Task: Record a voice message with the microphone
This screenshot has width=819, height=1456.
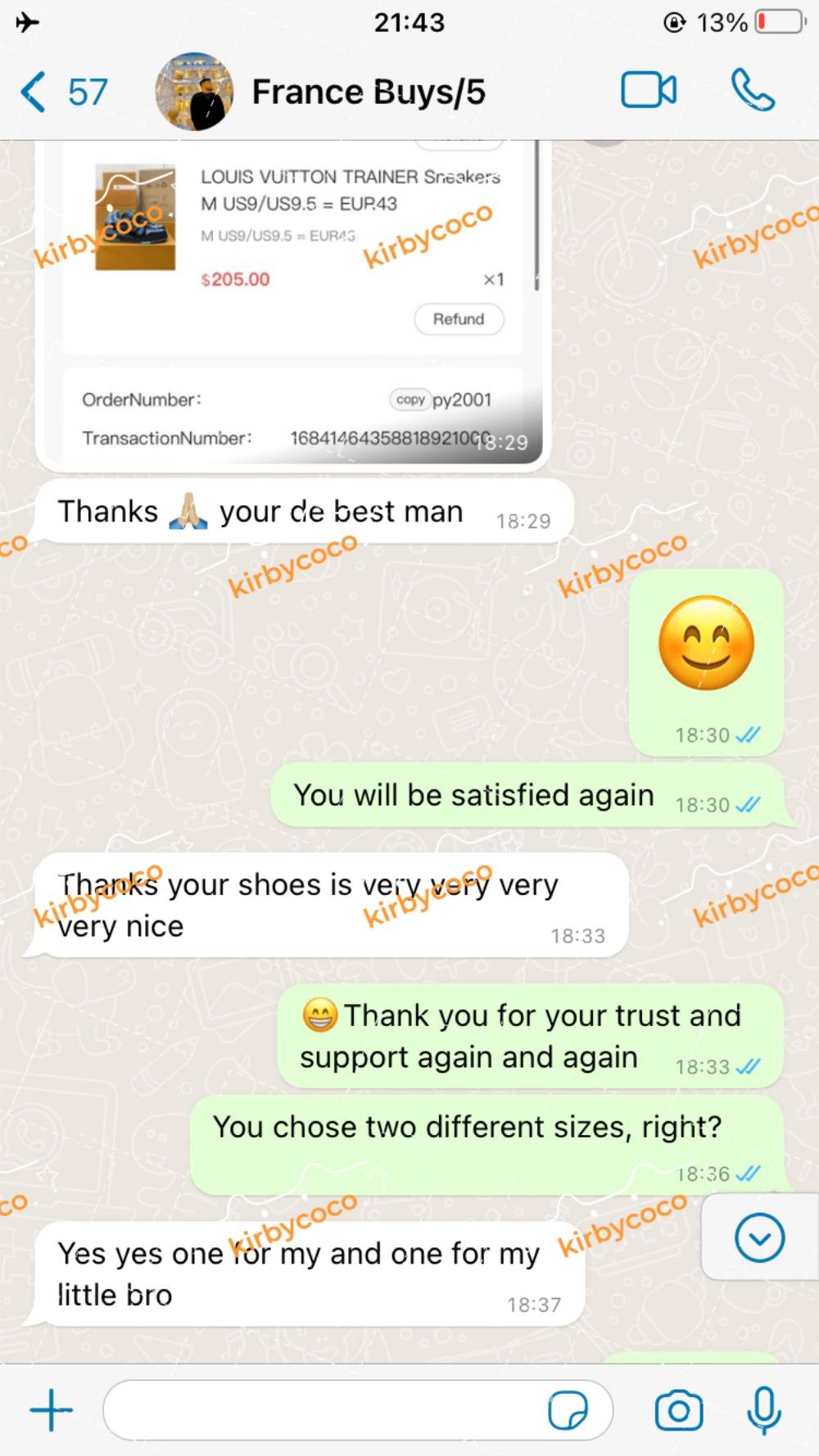Action: (764, 1409)
